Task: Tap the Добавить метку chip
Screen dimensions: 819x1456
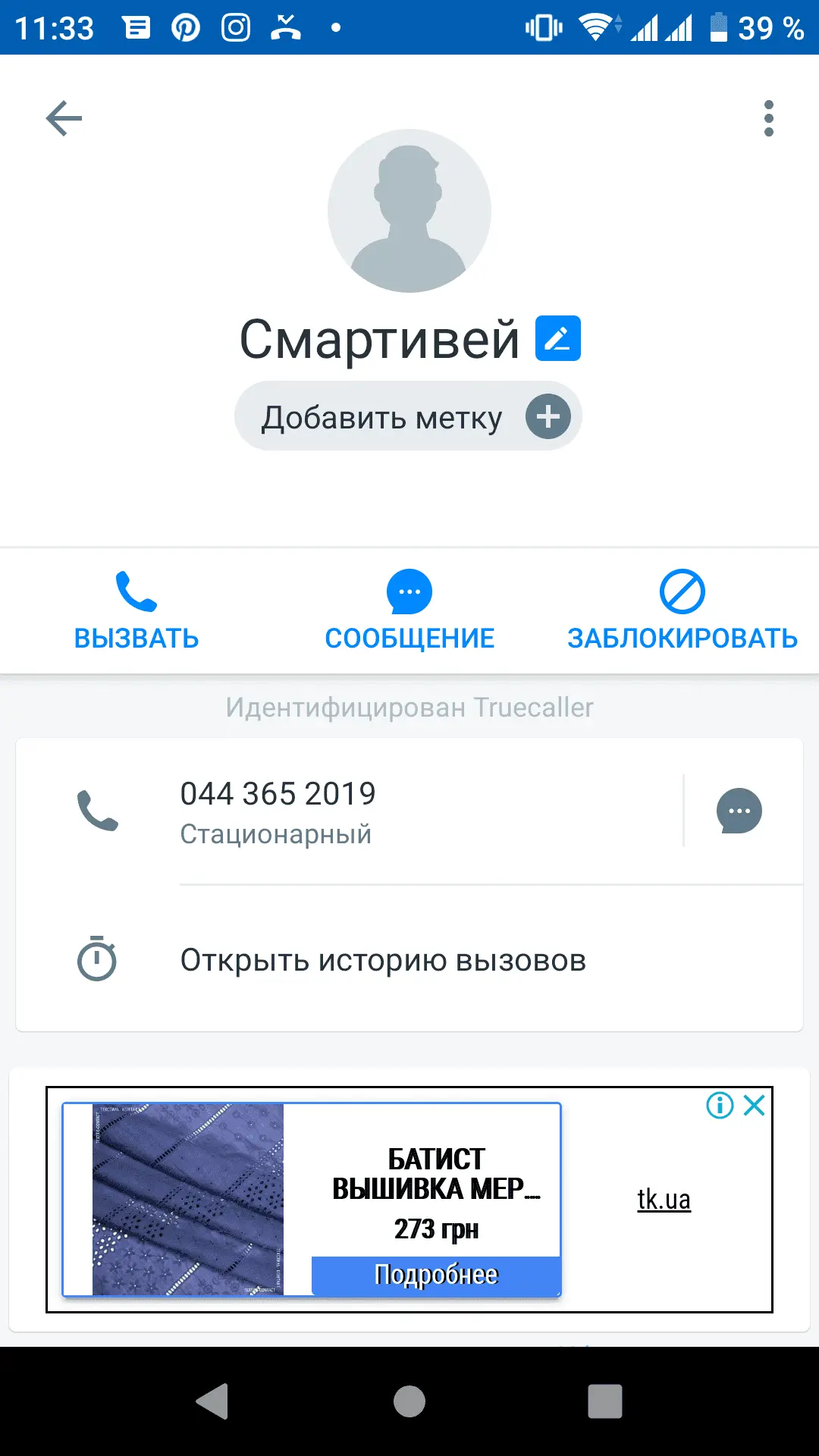Action: click(x=408, y=417)
